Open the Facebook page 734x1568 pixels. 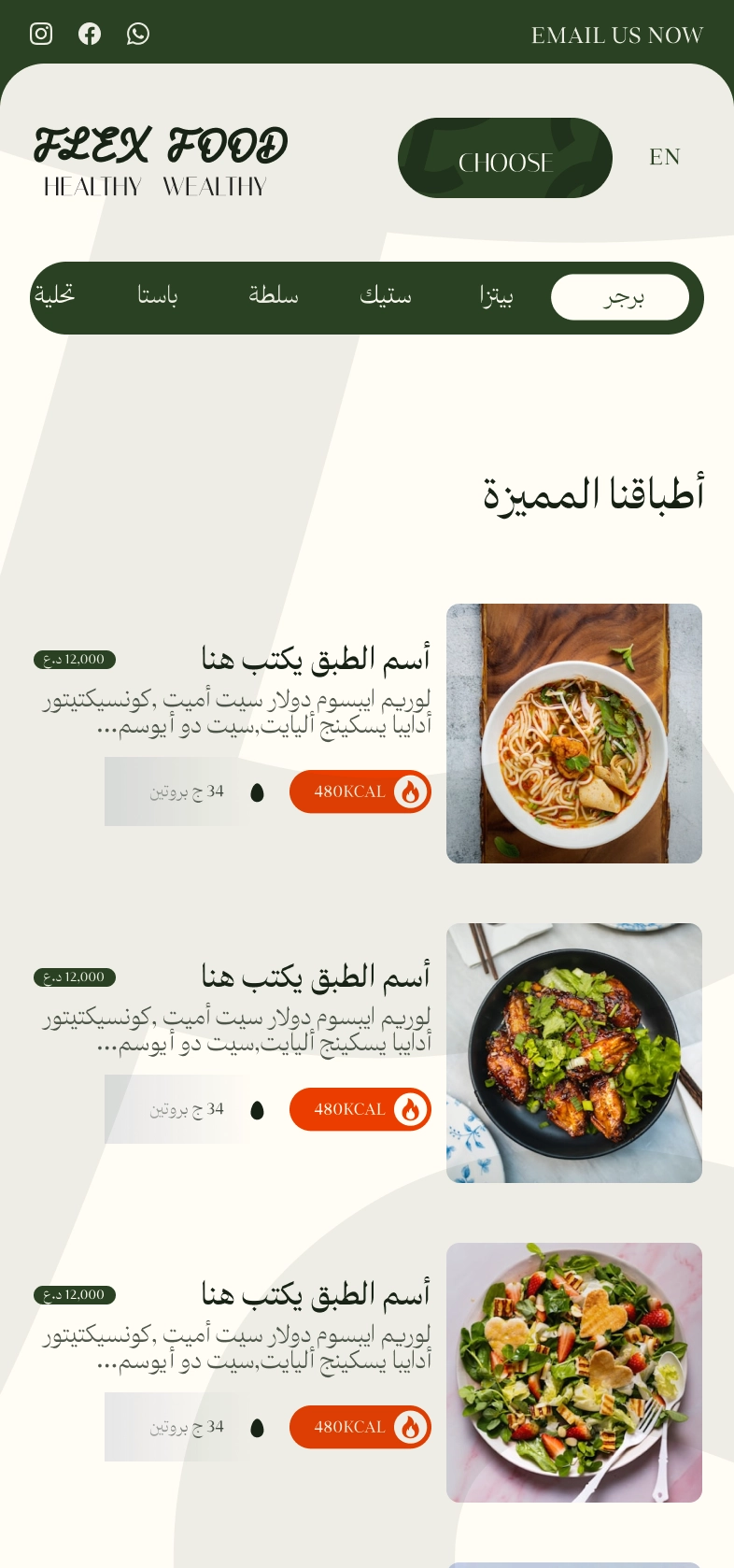(x=90, y=34)
